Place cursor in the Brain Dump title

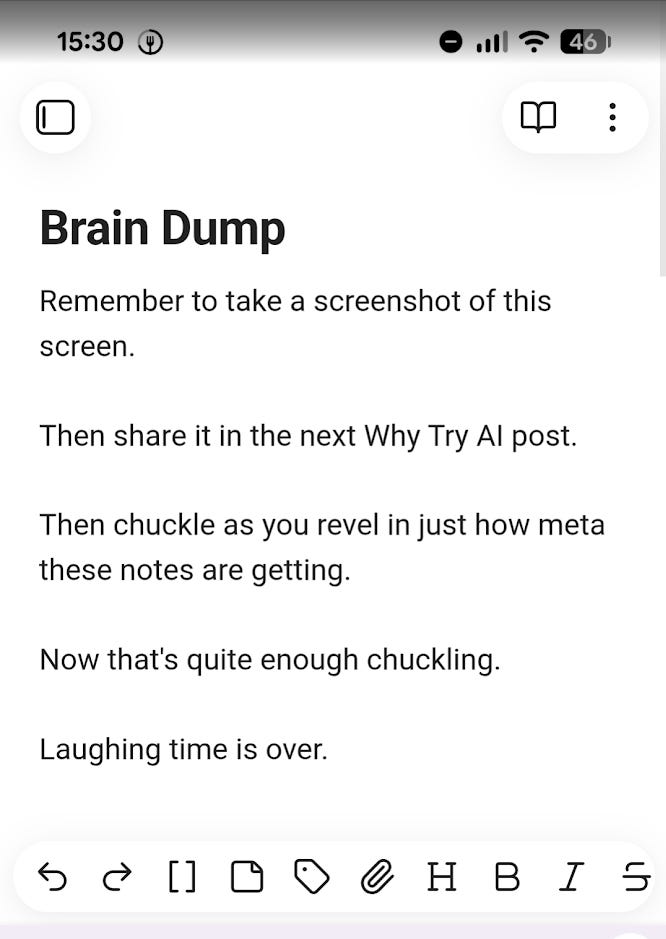162,228
